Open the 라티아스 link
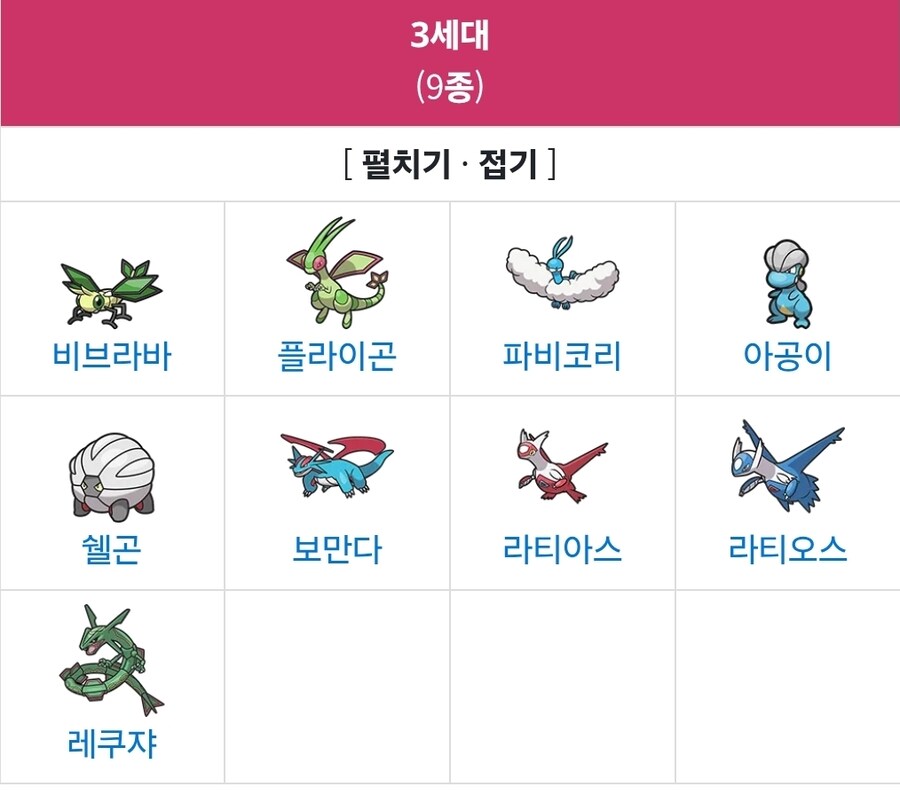This screenshot has width=900, height=795. [x=562, y=549]
